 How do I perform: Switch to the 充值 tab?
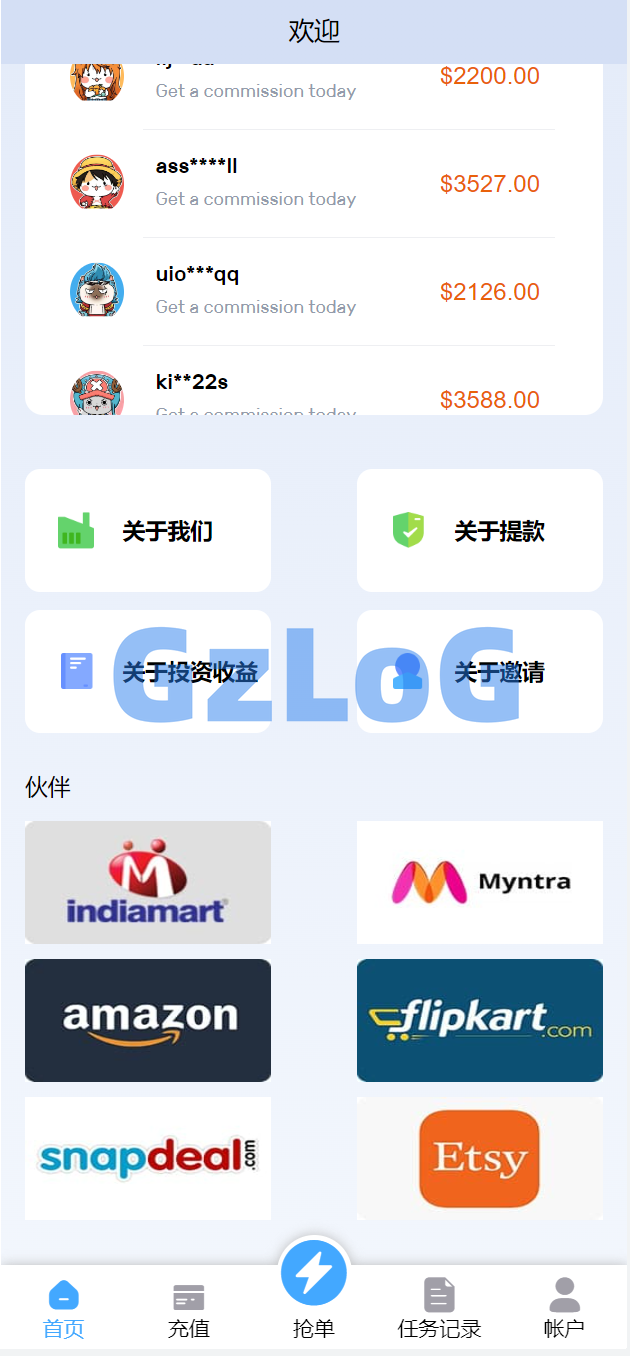[x=188, y=1308]
